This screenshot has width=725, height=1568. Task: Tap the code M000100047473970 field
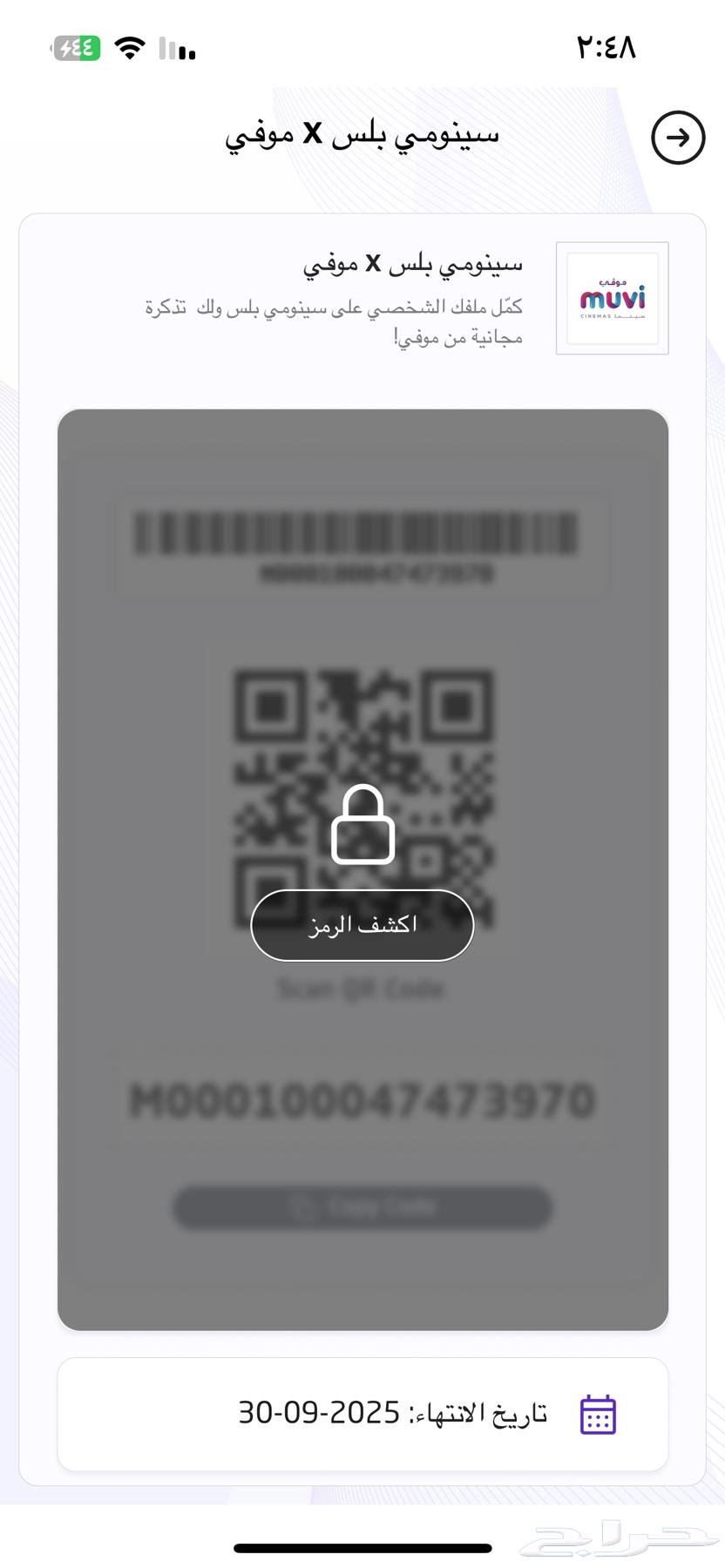tap(361, 1099)
